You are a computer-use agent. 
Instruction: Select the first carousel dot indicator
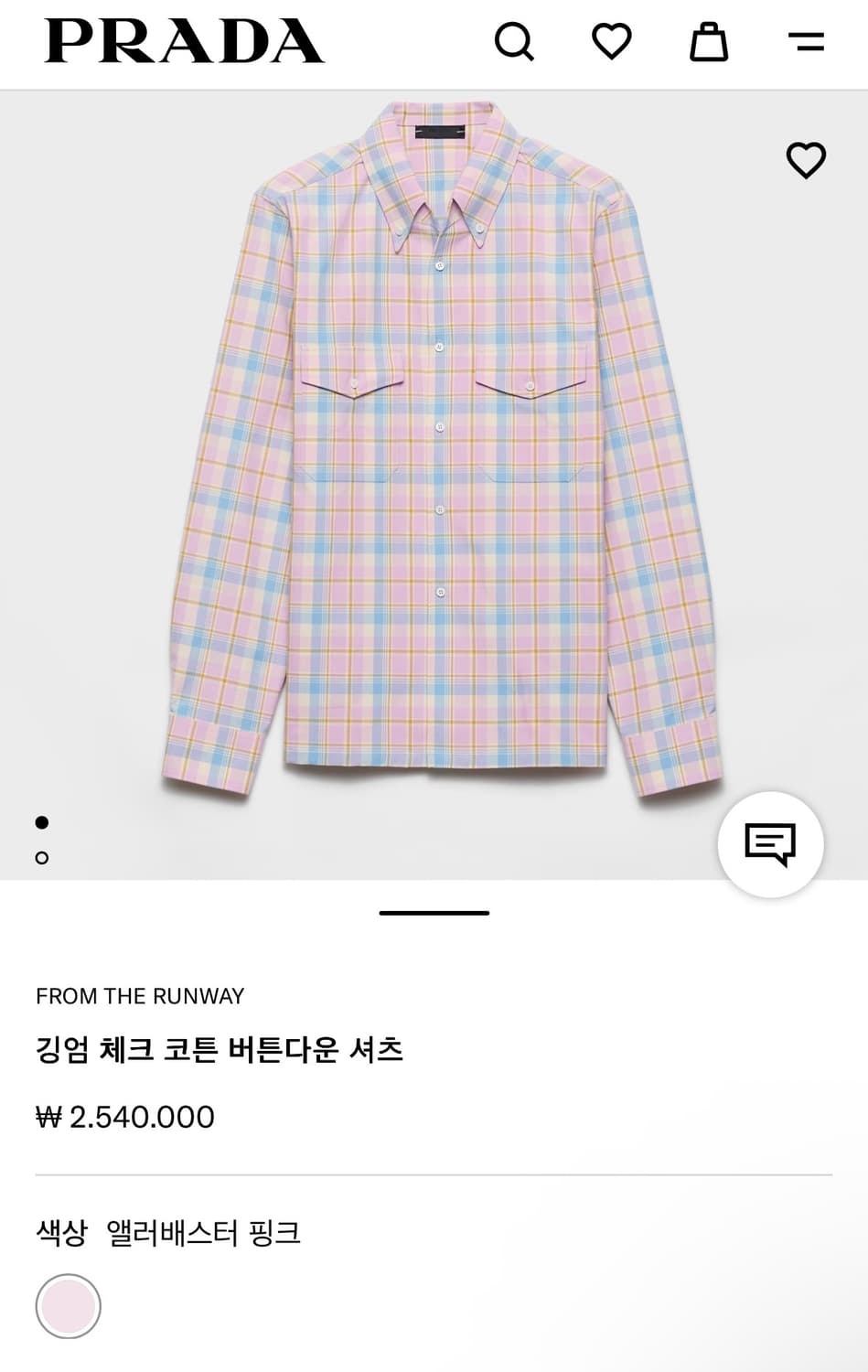[40, 822]
